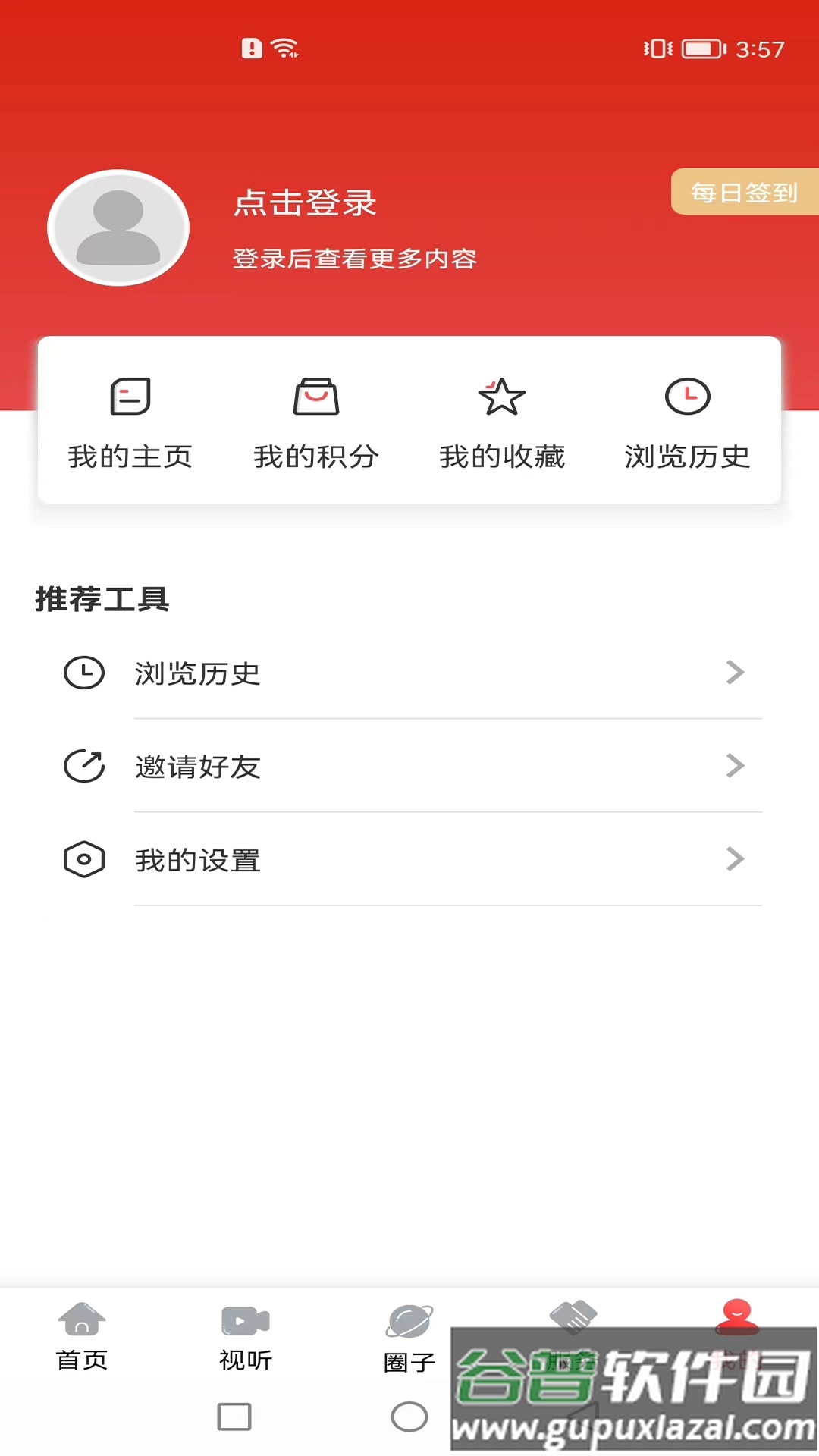Tap the 我的收藏 star icon

pyautogui.click(x=503, y=396)
